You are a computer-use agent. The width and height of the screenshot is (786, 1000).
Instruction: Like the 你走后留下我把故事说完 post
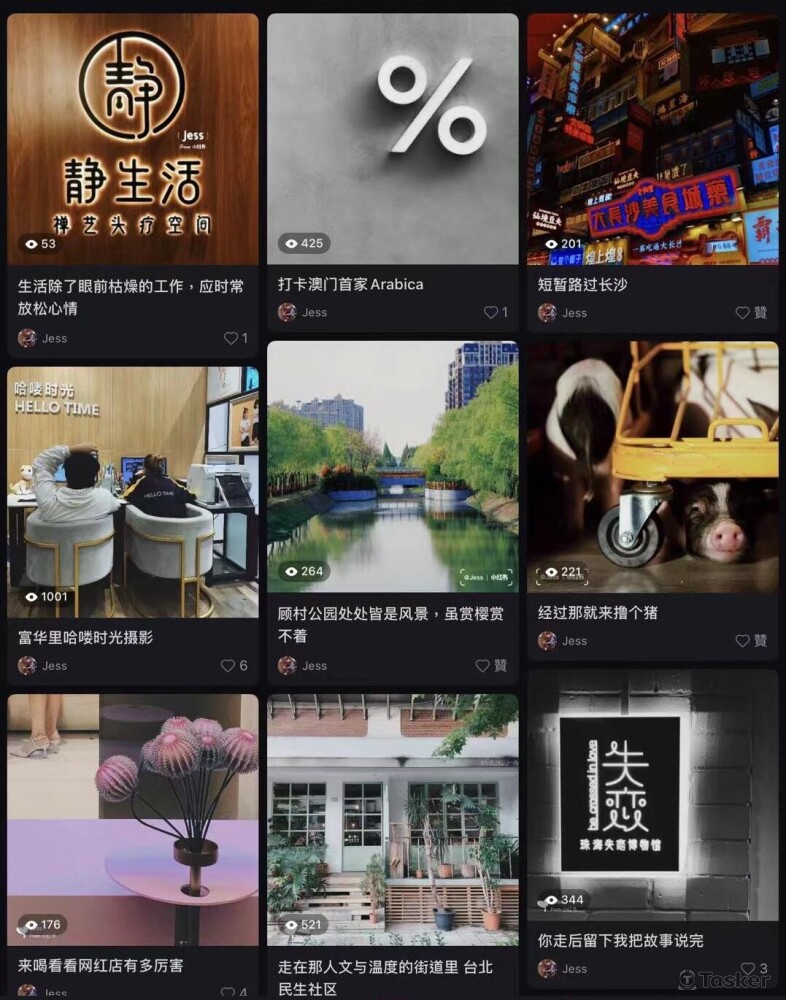746,968
